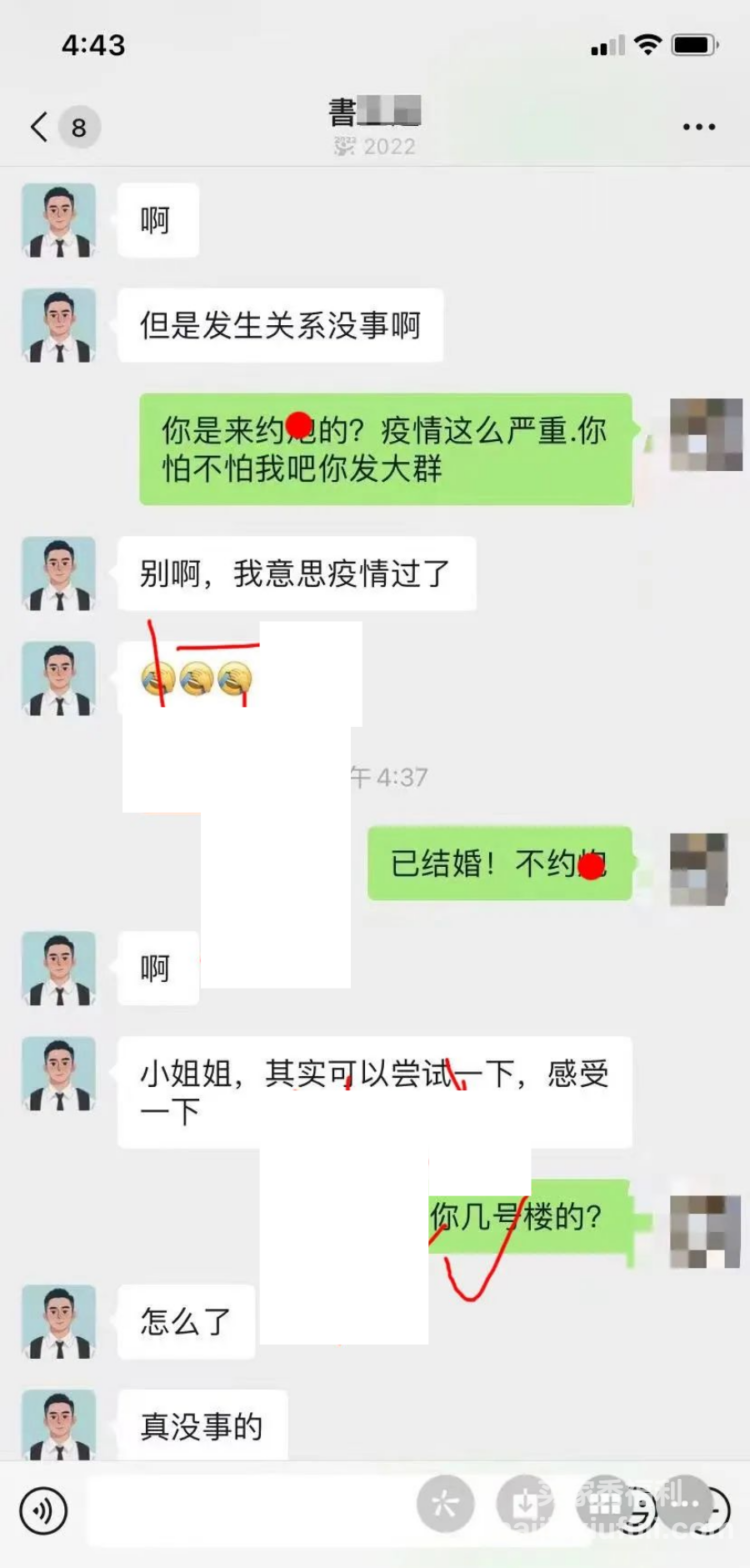This screenshot has width=750, height=1568.
Task: Open avatar next to 怎么了 message
Action: [59, 1322]
